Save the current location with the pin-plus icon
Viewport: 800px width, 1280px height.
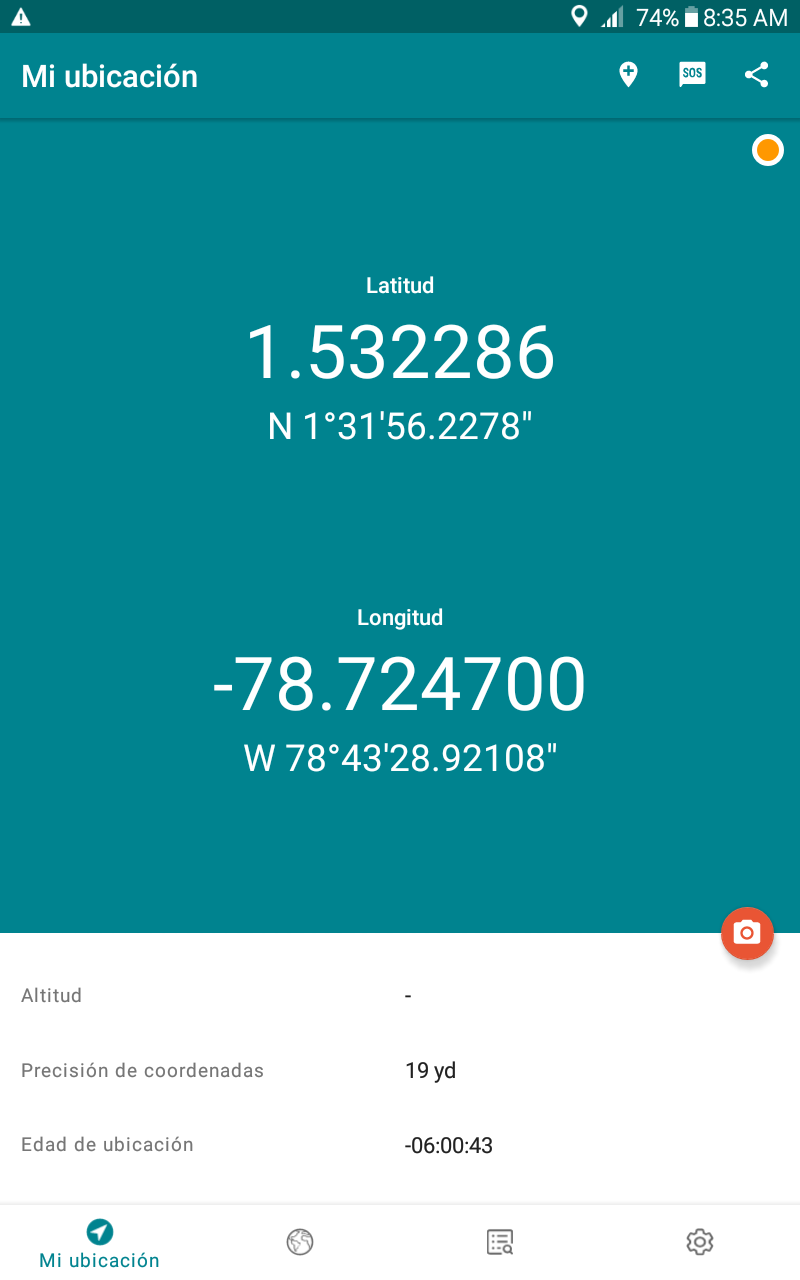628,75
